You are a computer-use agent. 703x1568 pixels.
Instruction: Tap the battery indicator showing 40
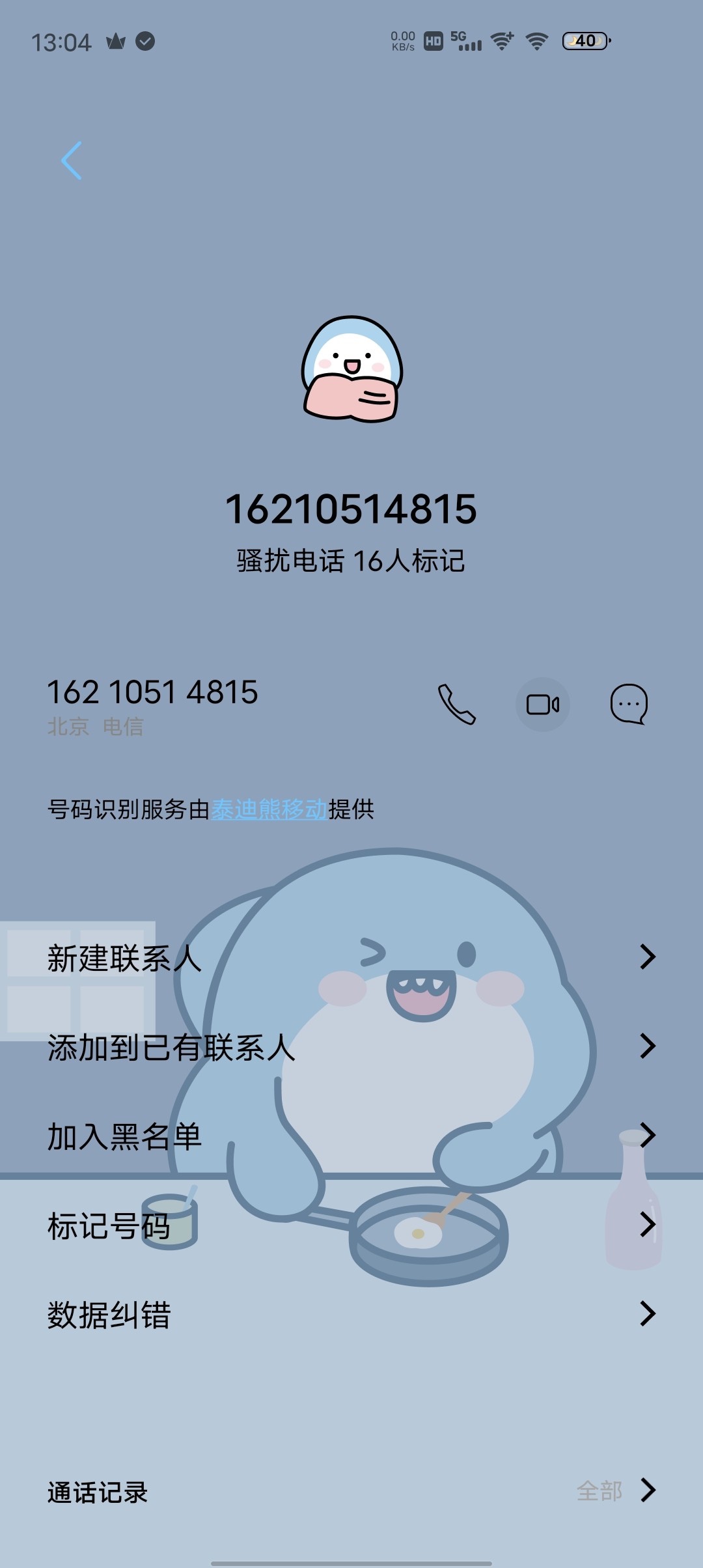tap(584, 40)
